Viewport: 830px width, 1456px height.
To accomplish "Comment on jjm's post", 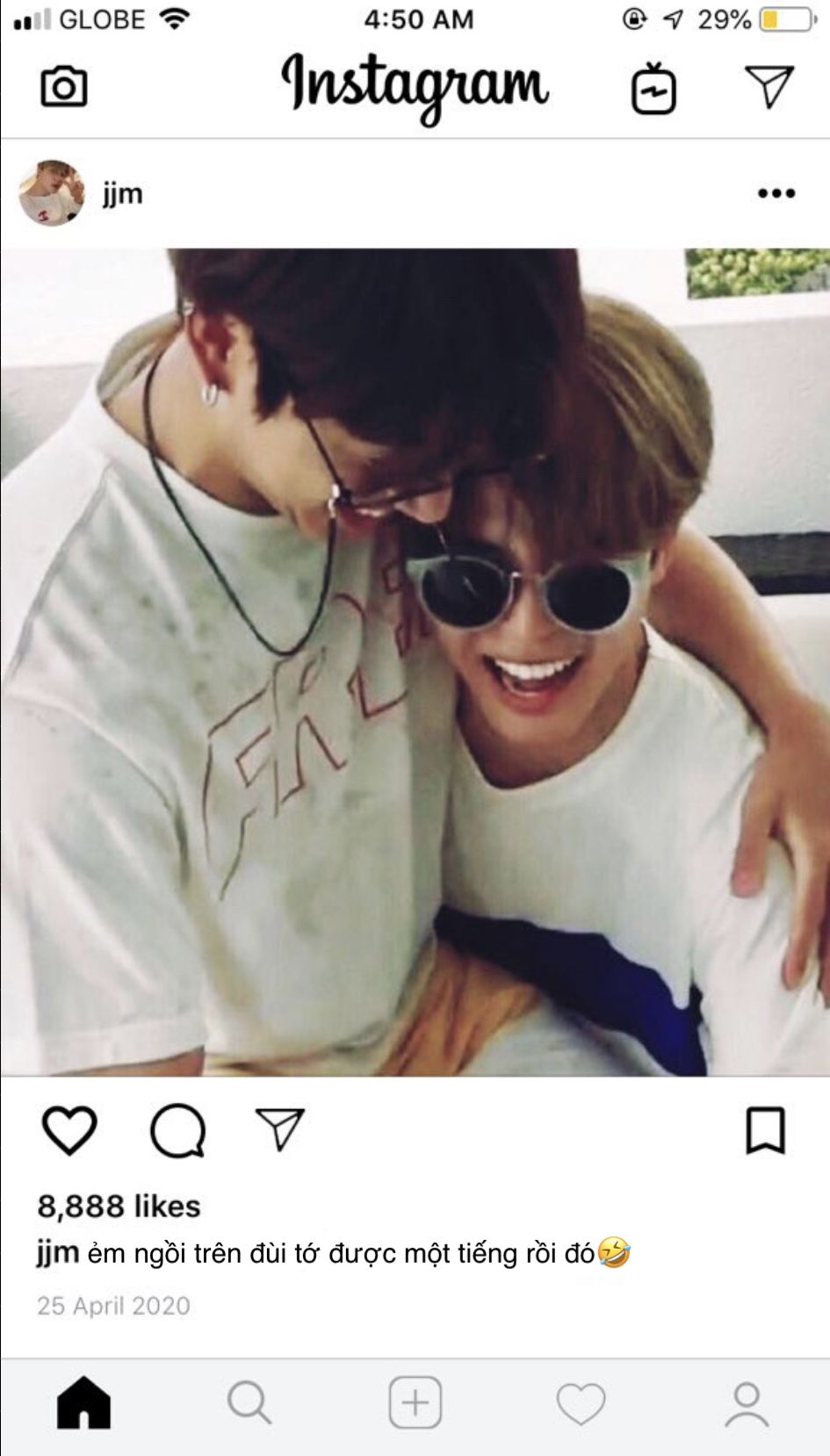I will (x=178, y=1130).
